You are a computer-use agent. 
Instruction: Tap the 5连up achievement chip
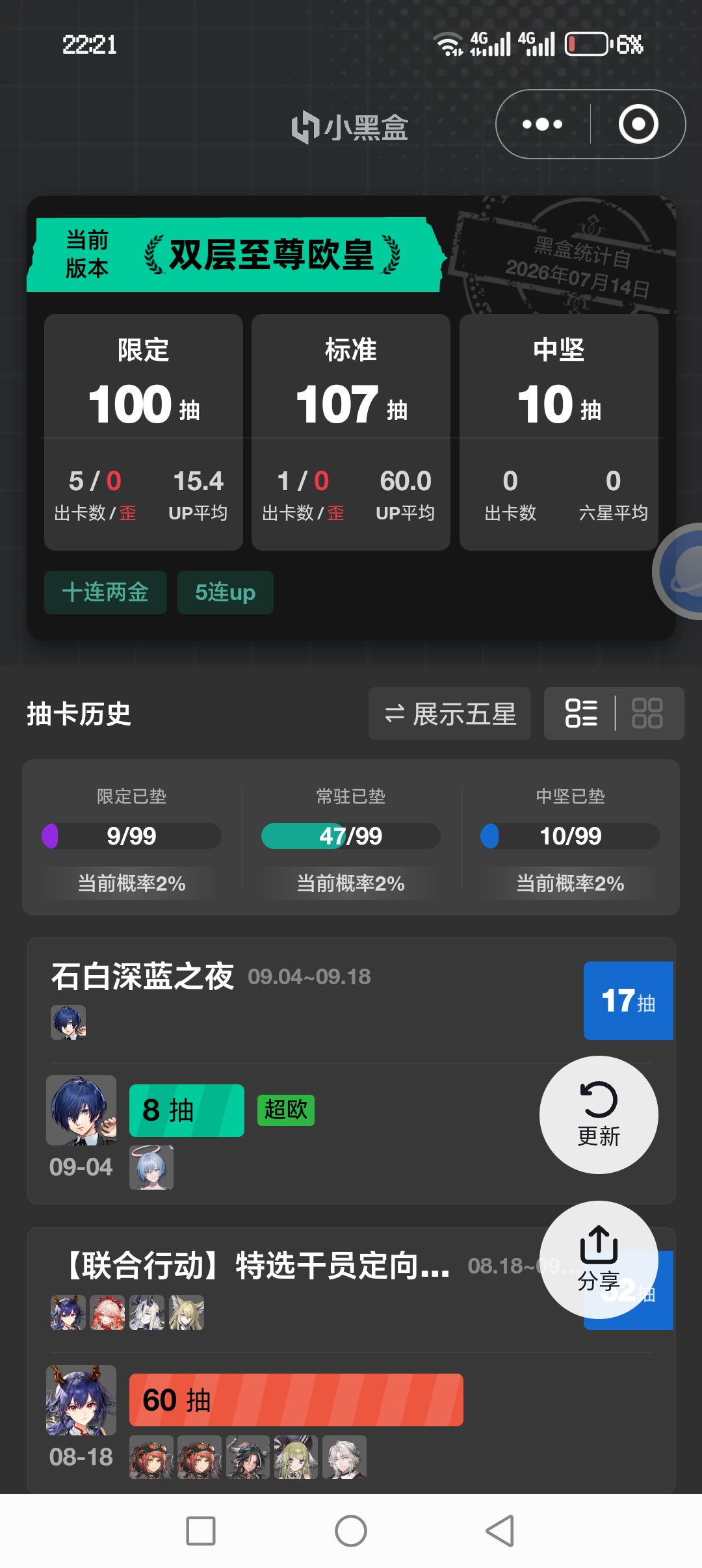(226, 592)
